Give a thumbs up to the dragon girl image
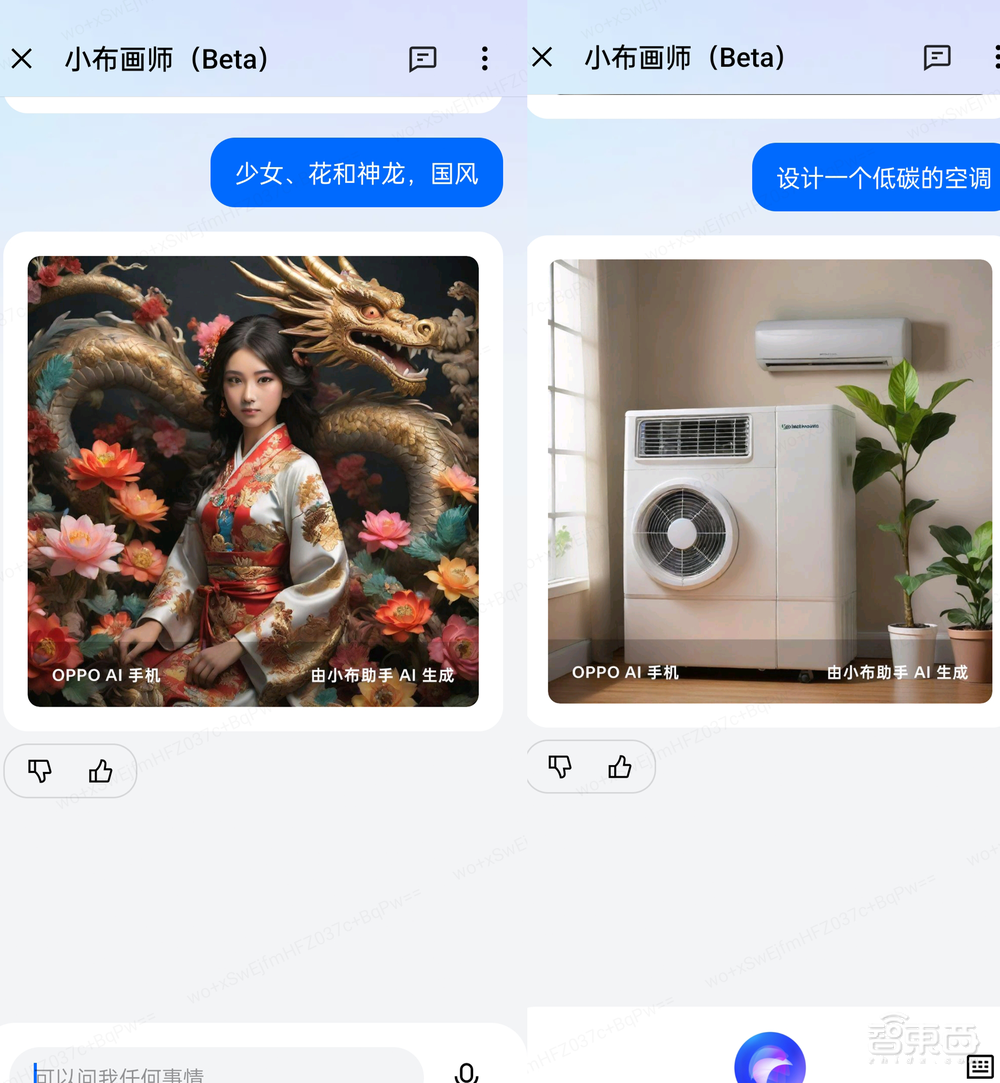 coord(100,770)
